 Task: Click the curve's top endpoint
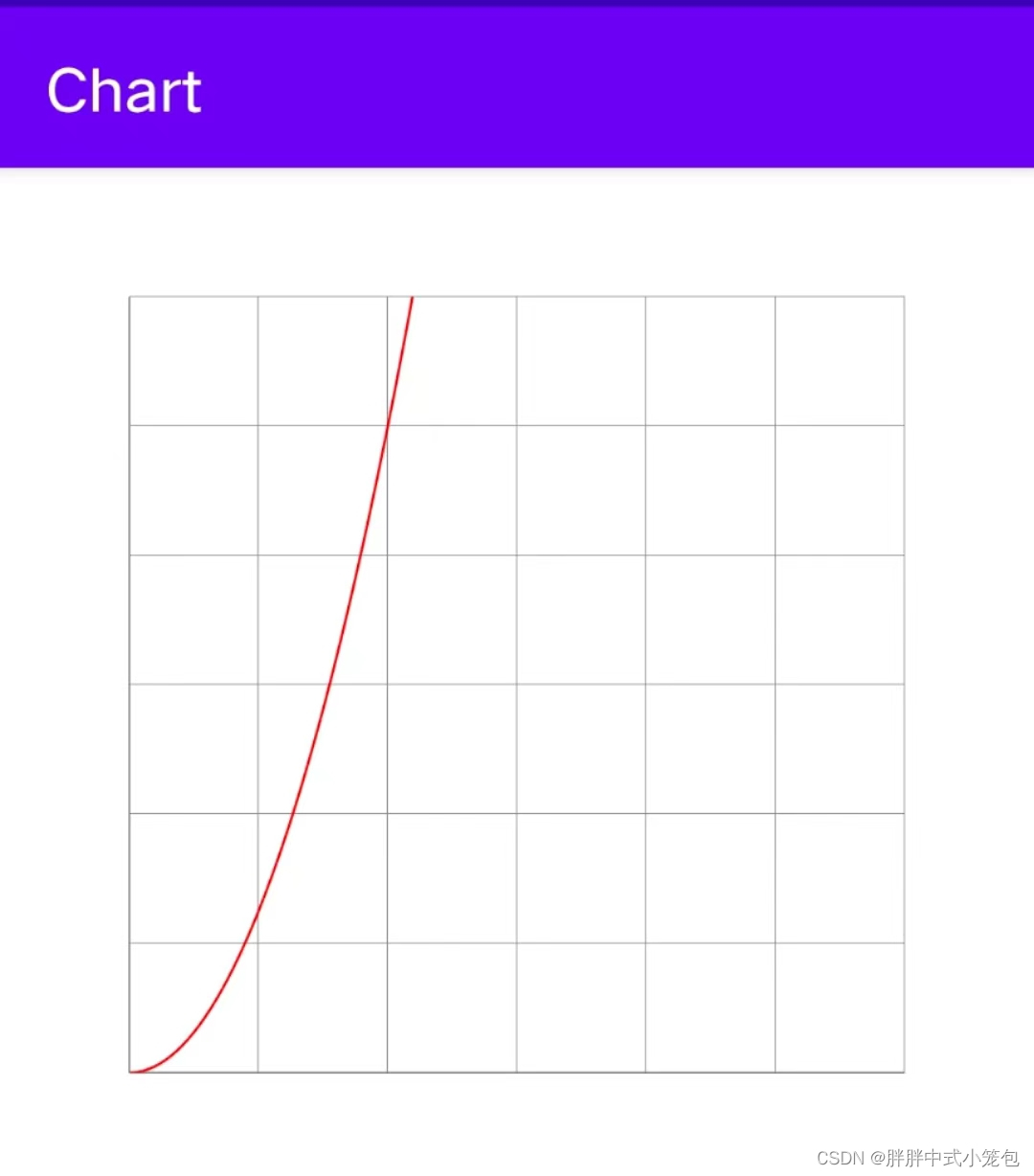pos(411,299)
